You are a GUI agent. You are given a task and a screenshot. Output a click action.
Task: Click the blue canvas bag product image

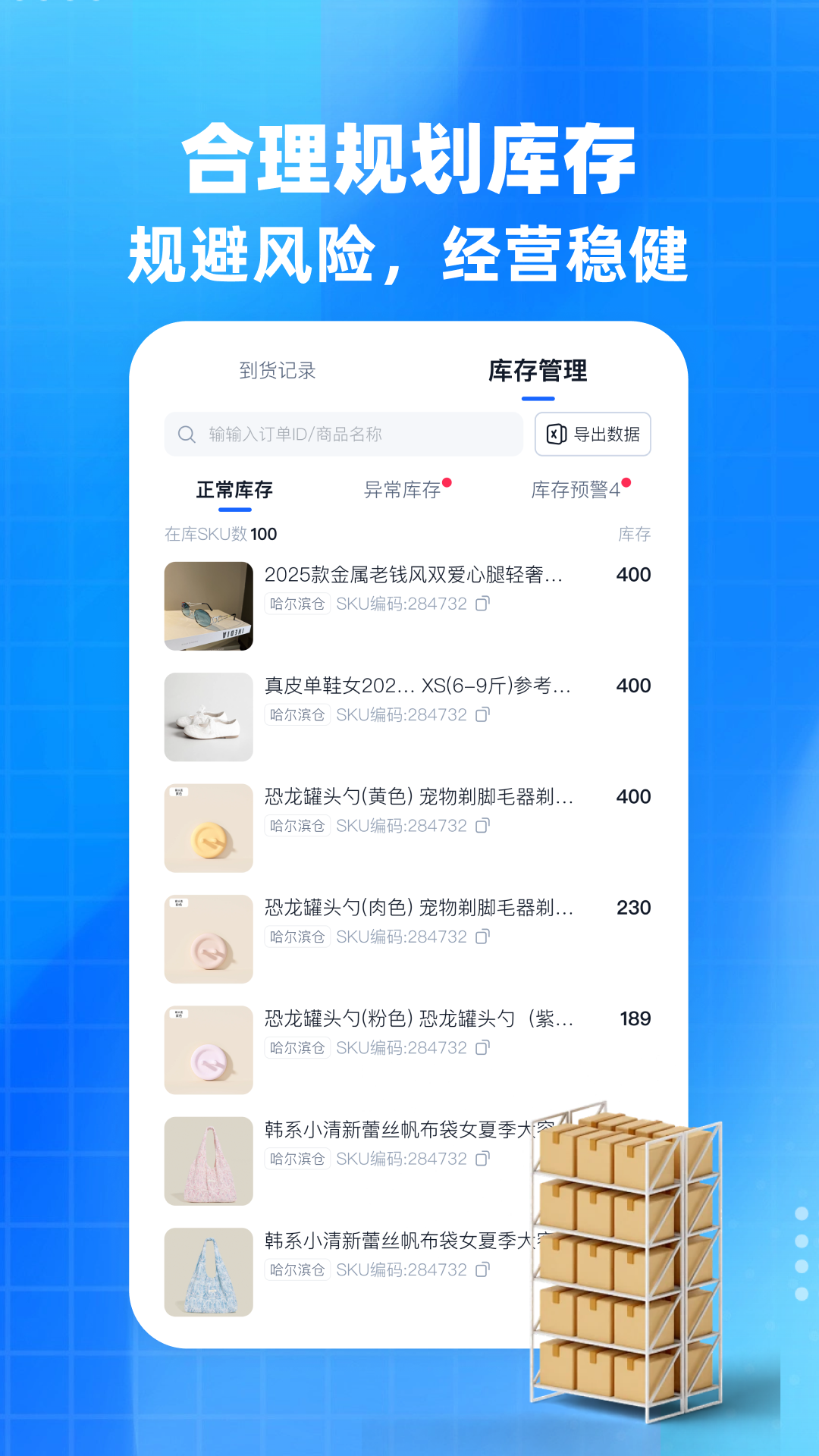(x=209, y=1272)
